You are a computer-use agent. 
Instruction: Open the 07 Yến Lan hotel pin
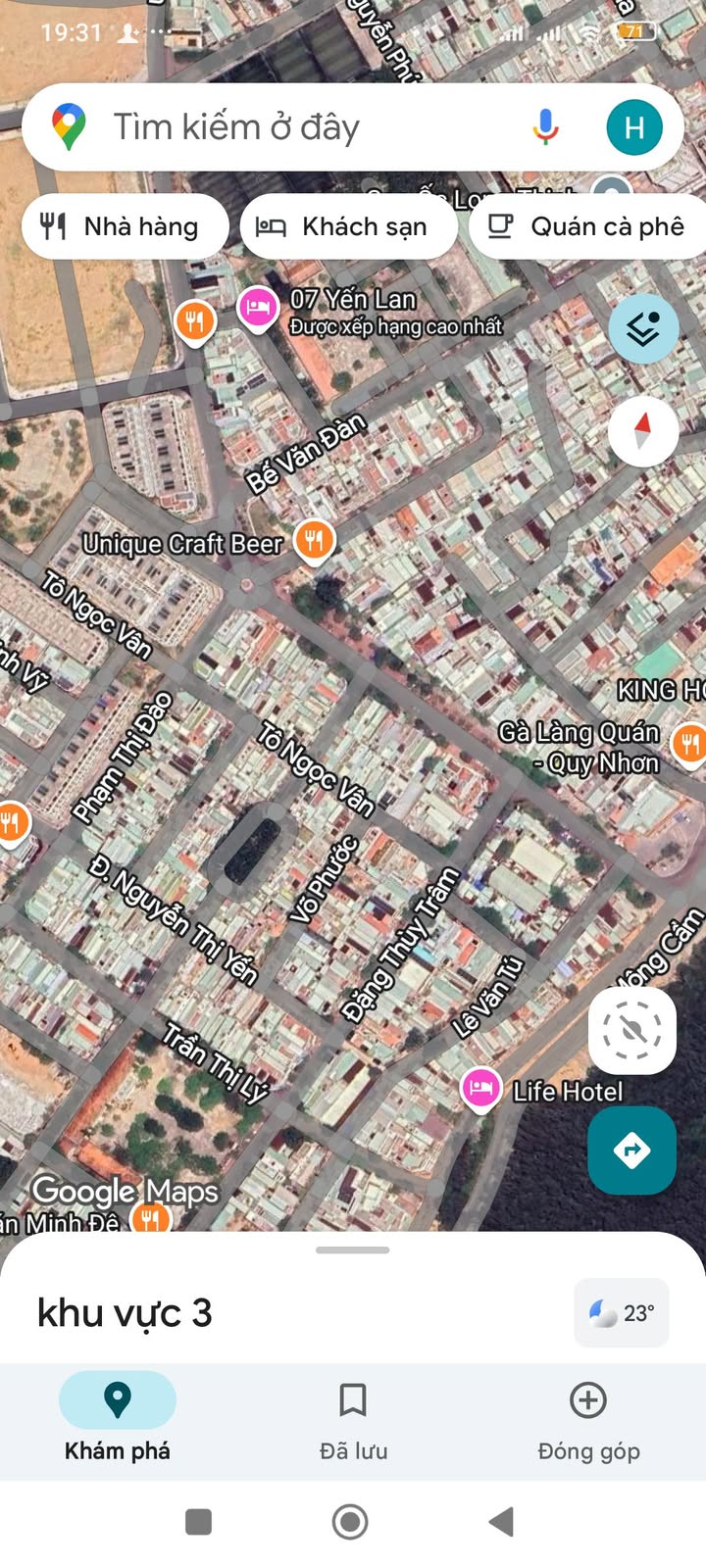[x=258, y=309]
